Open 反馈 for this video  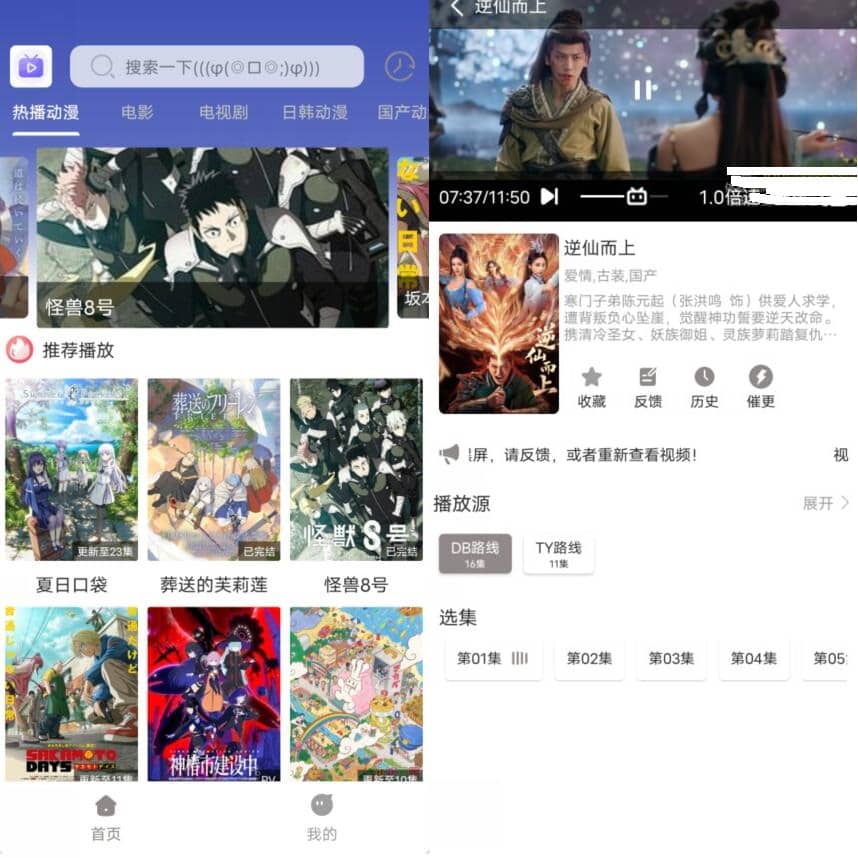[648, 387]
